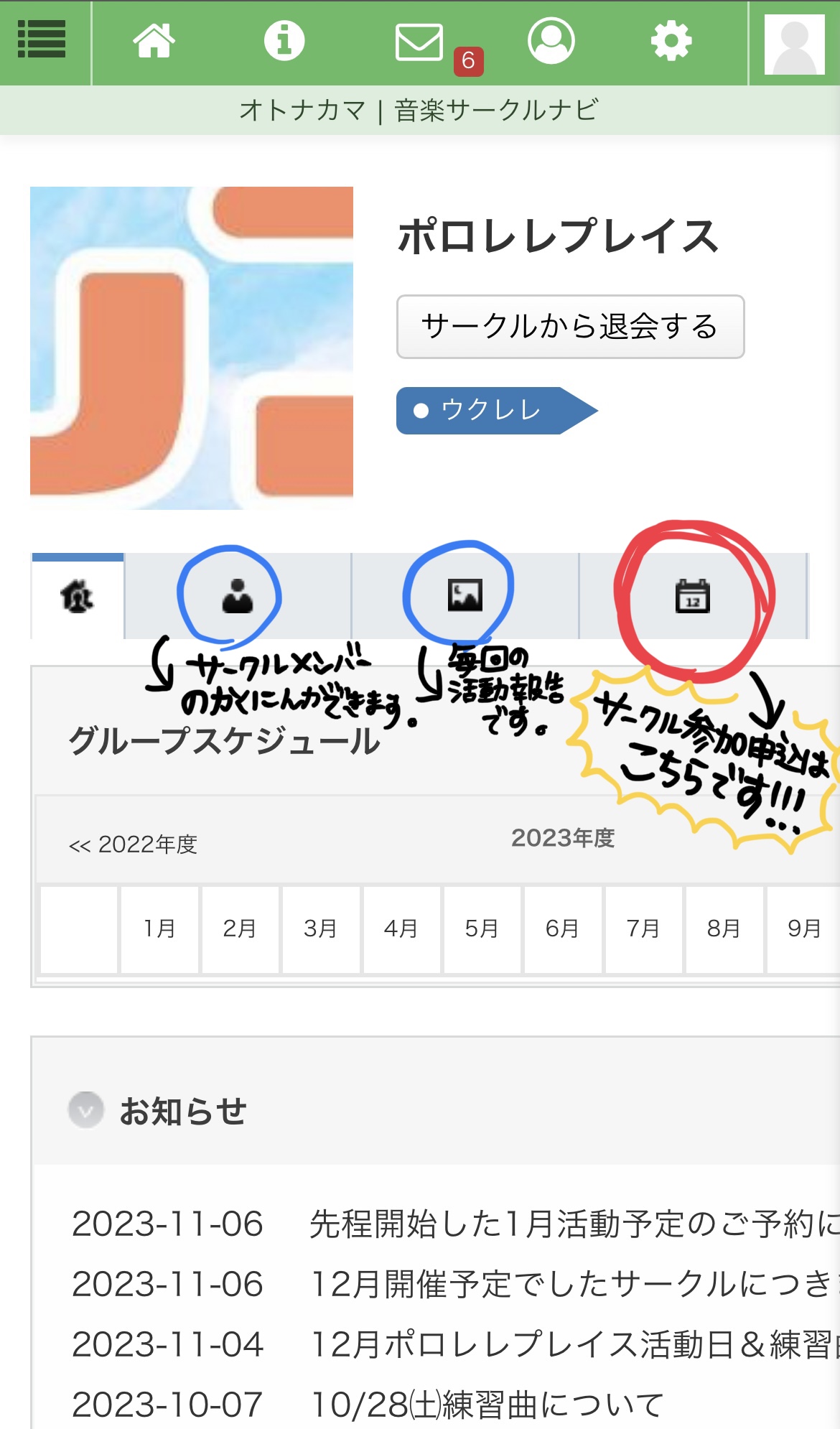
Task: Open the information icon
Action: click(284, 40)
